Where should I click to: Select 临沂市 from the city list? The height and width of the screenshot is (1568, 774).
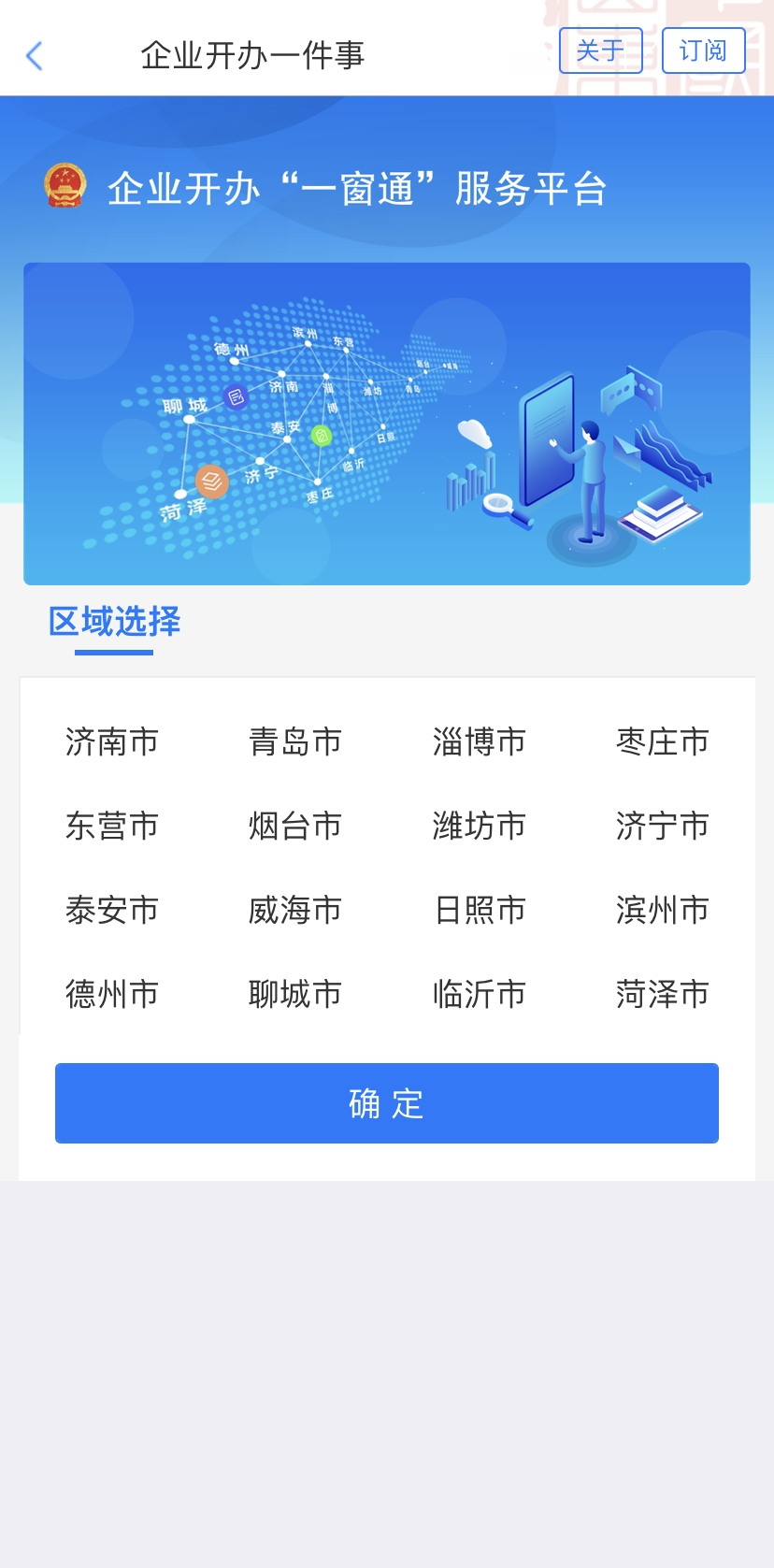[480, 994]
